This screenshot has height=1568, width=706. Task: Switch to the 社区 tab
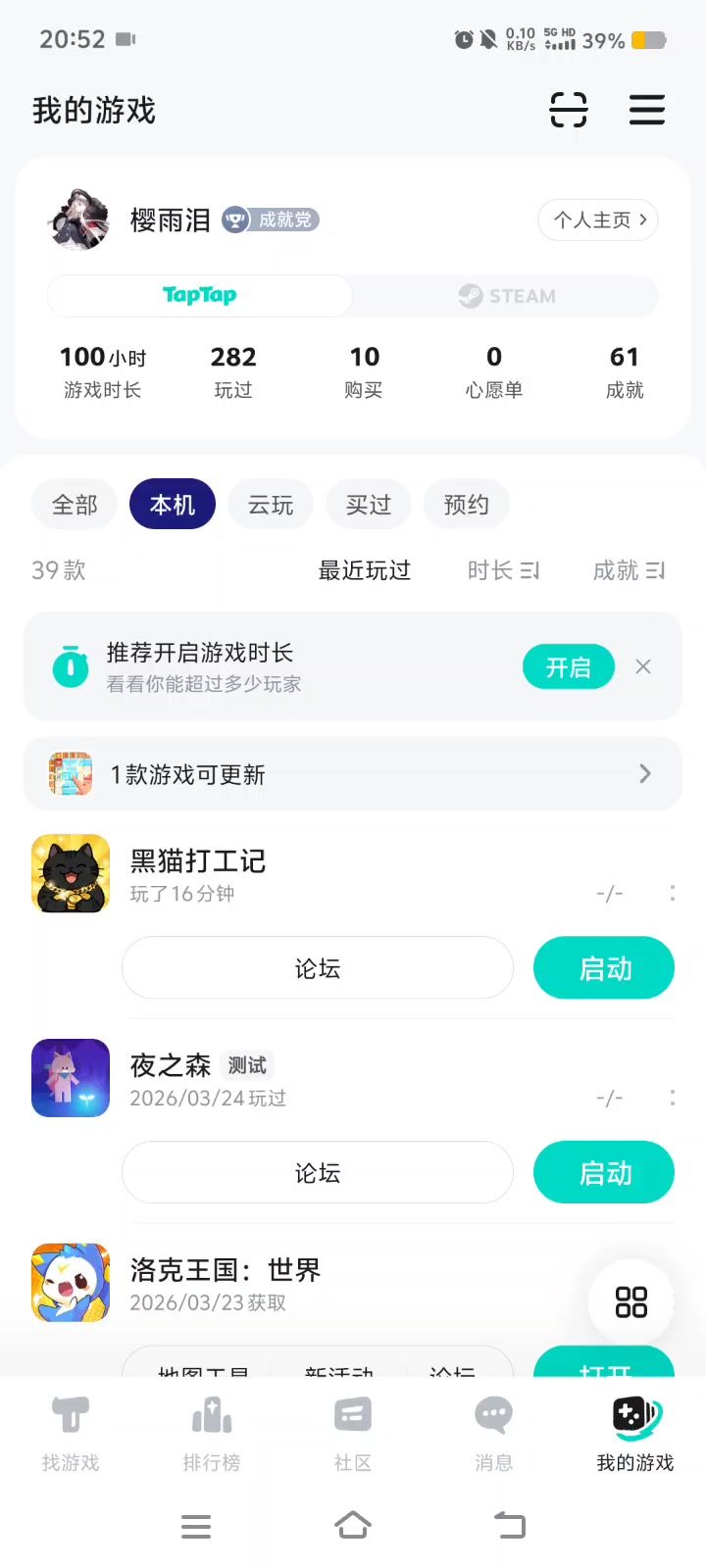click(x=353, y=1435)
